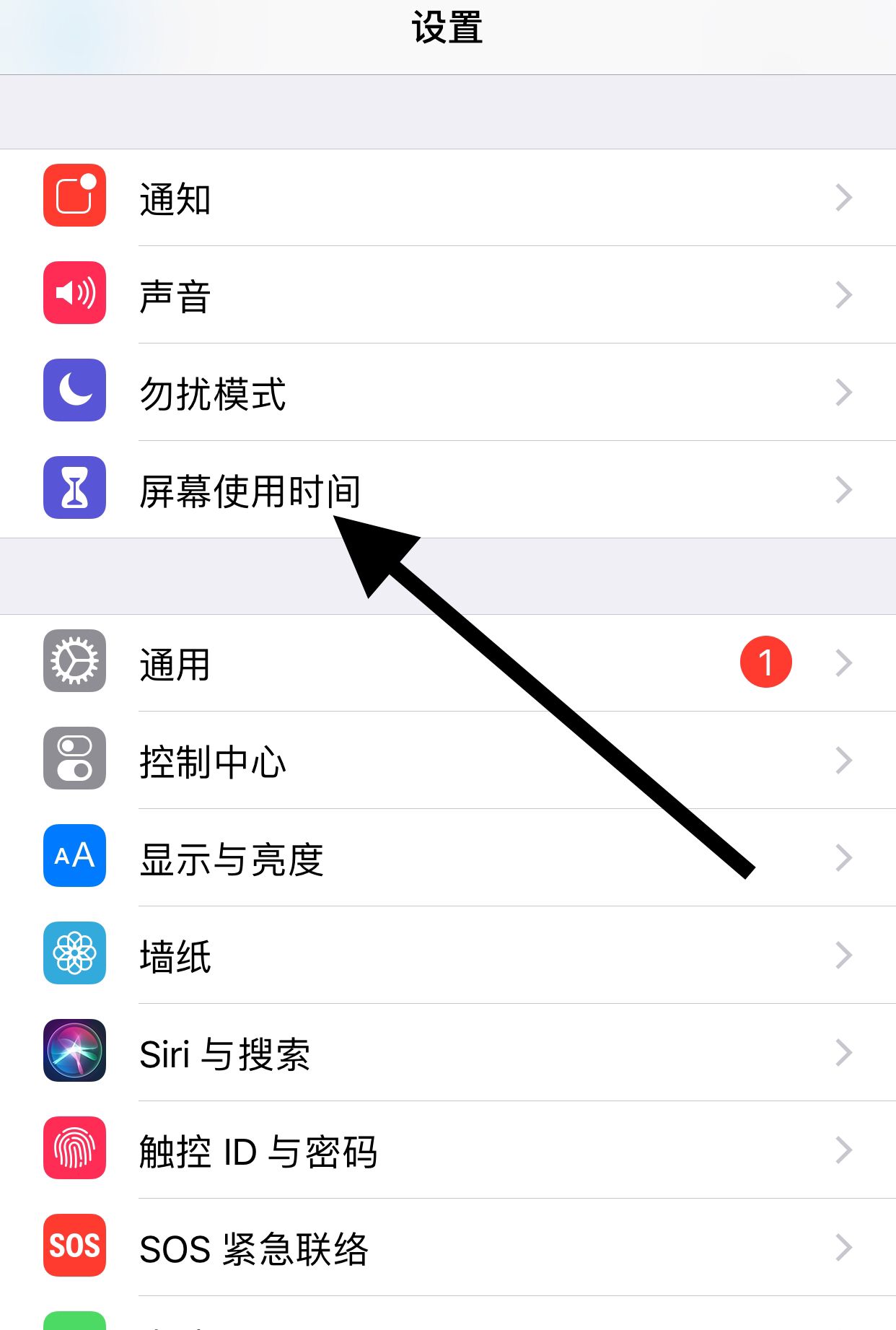
Task: Select the 墙纸 row
Action: (x=447, y=955)
